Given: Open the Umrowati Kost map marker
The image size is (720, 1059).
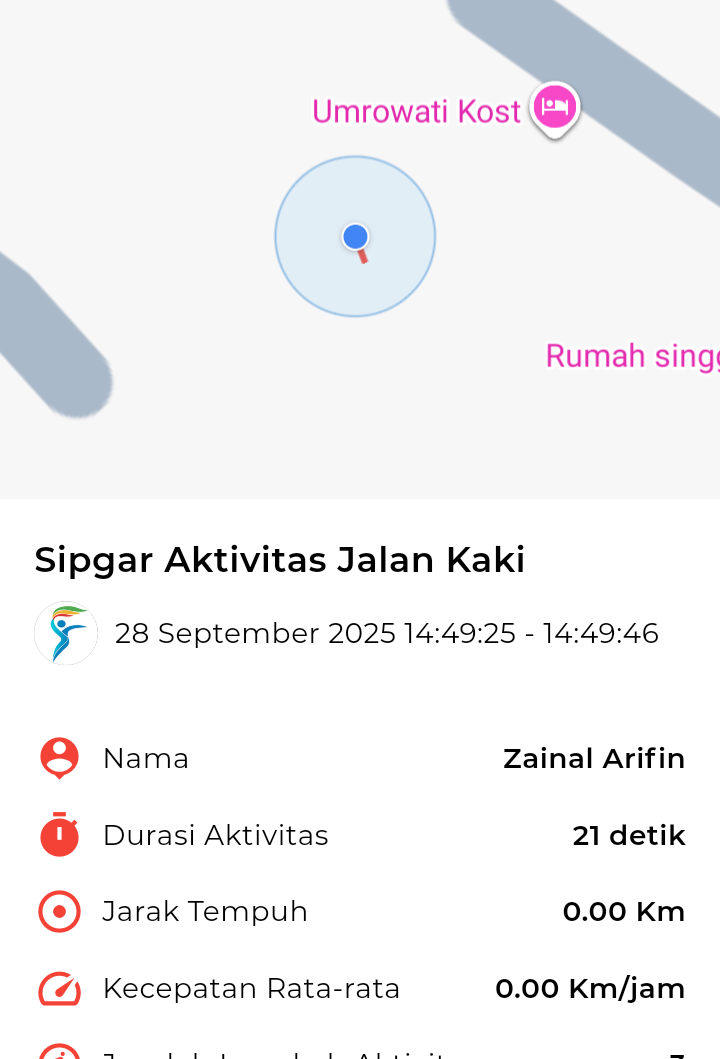Looking at the screenshot, I should (x=554, y=107).
